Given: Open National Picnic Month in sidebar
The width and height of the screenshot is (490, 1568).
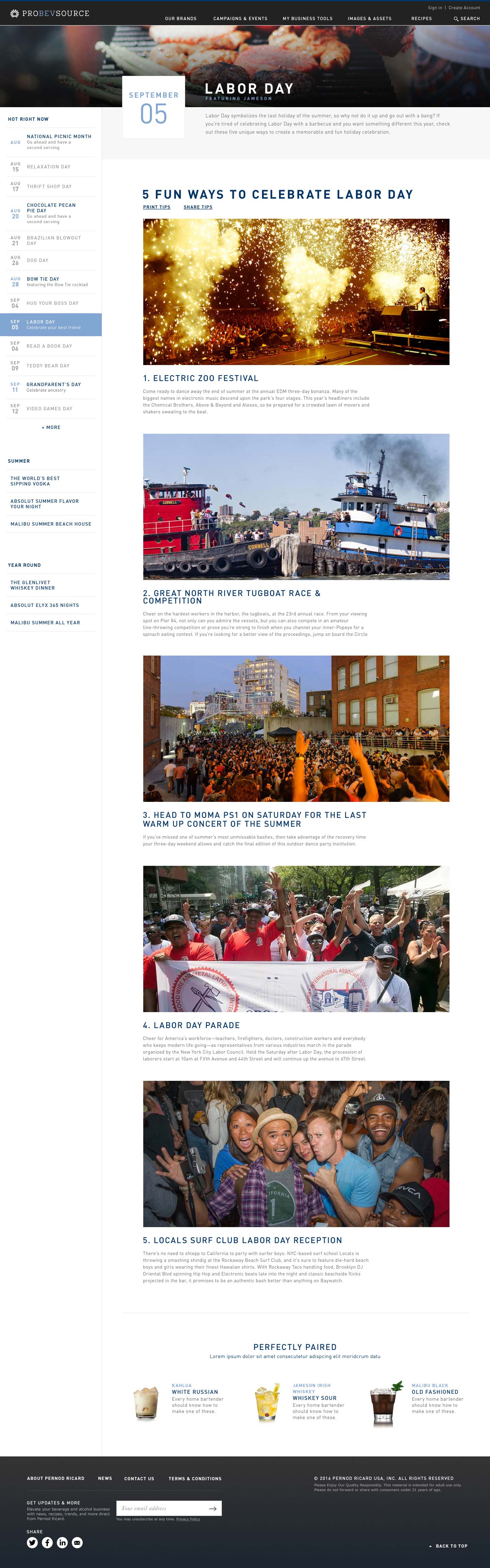Looking at the screenshot, I should (x=59, y=136).
